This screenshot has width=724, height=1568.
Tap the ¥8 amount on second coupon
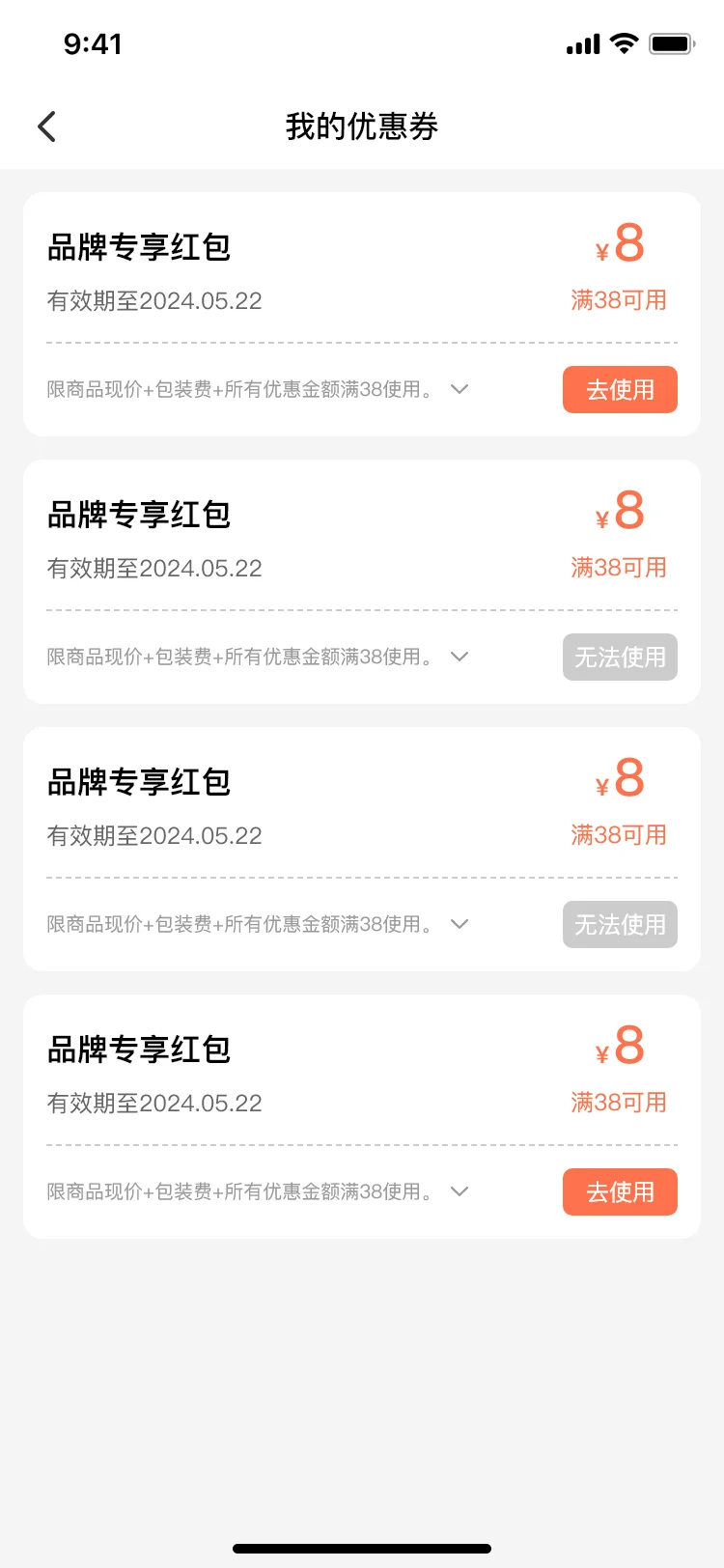coord(619,512)
